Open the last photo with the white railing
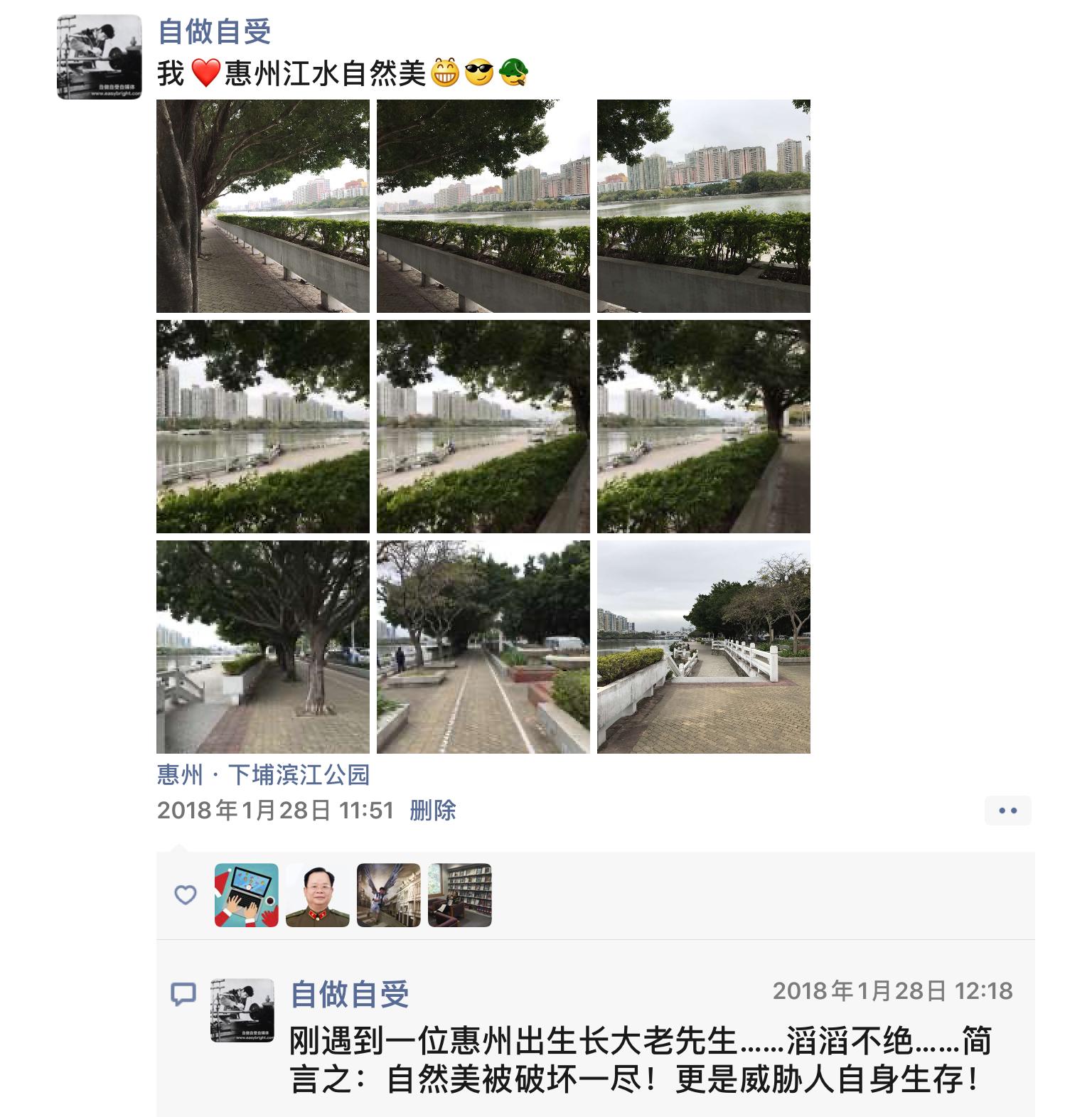Screen dimensions: 1092x1117 (703, 646)
